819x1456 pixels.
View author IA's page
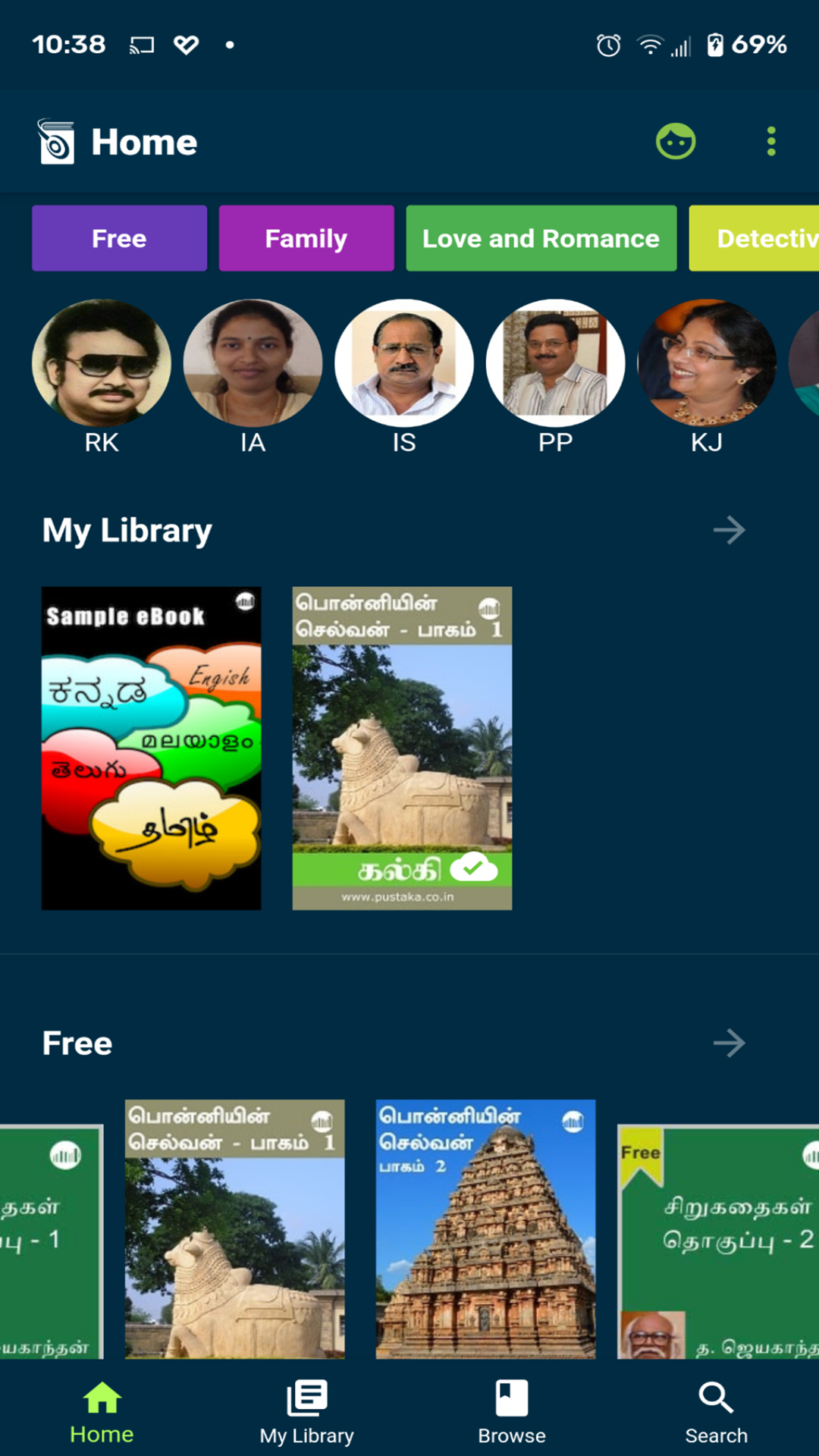click(253, 364)
